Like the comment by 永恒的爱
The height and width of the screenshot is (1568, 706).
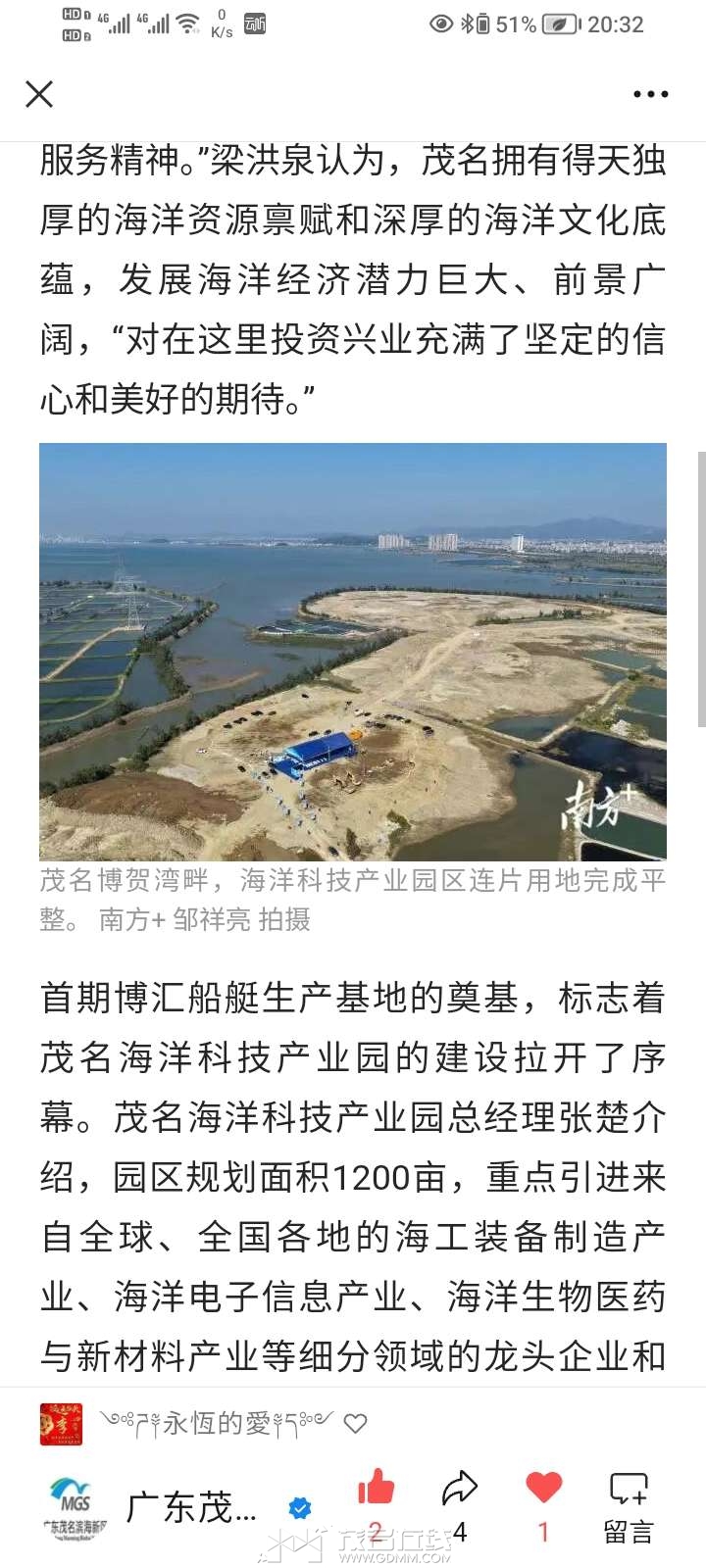[356, 1424]
